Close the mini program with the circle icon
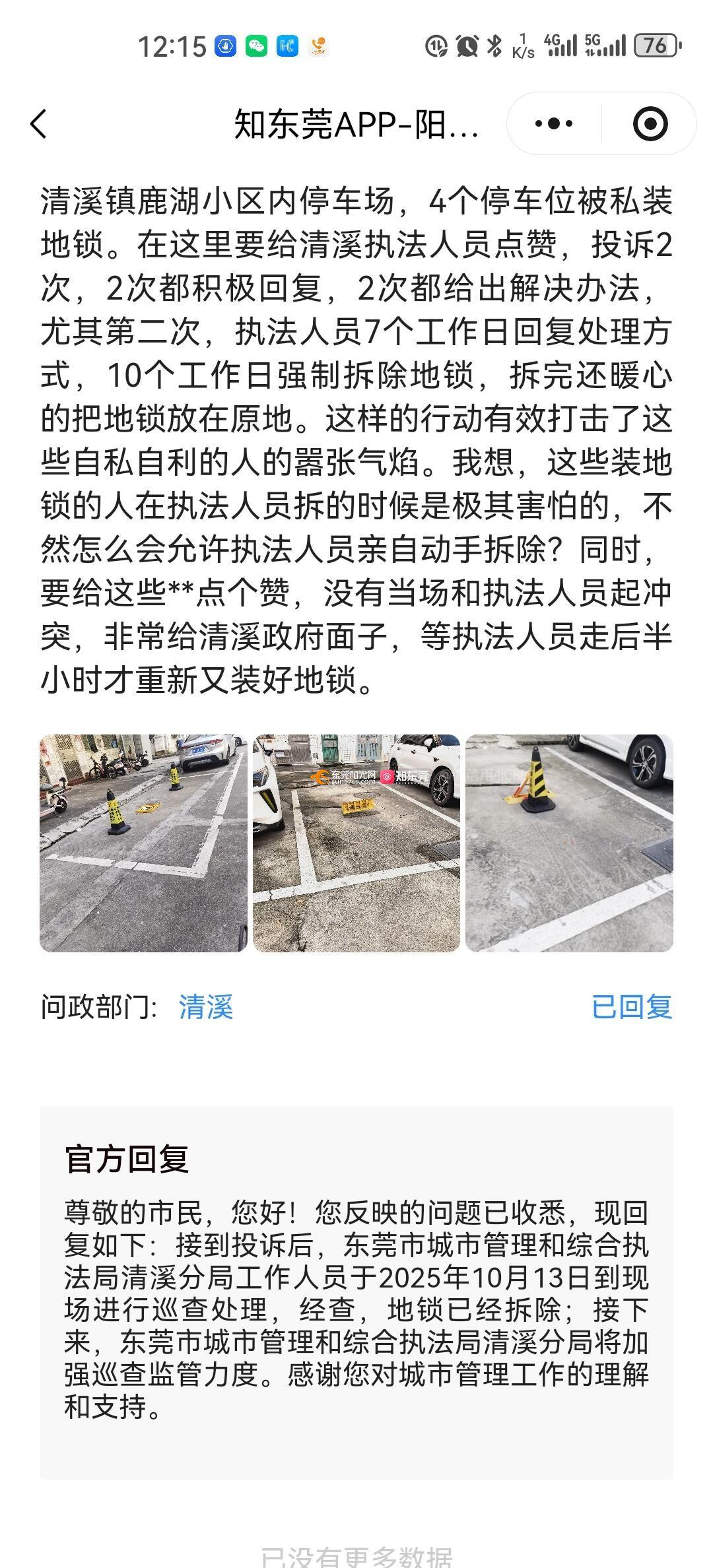Screen dimensions: 713x1568 point(650,123)
